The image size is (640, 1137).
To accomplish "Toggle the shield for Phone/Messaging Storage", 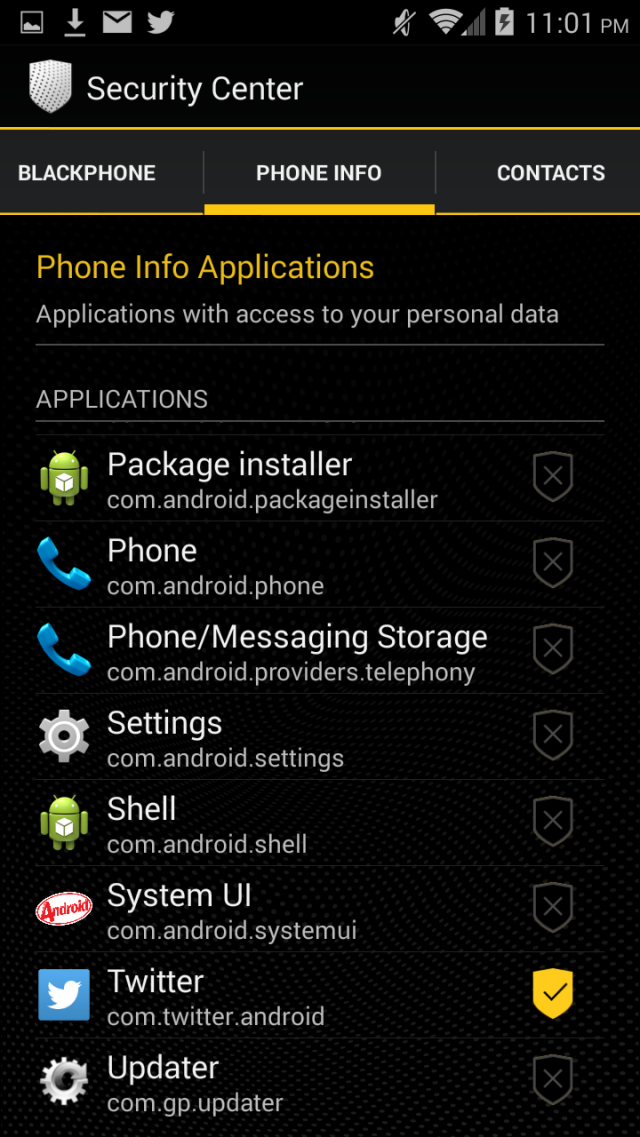I will tap(553, 649).
